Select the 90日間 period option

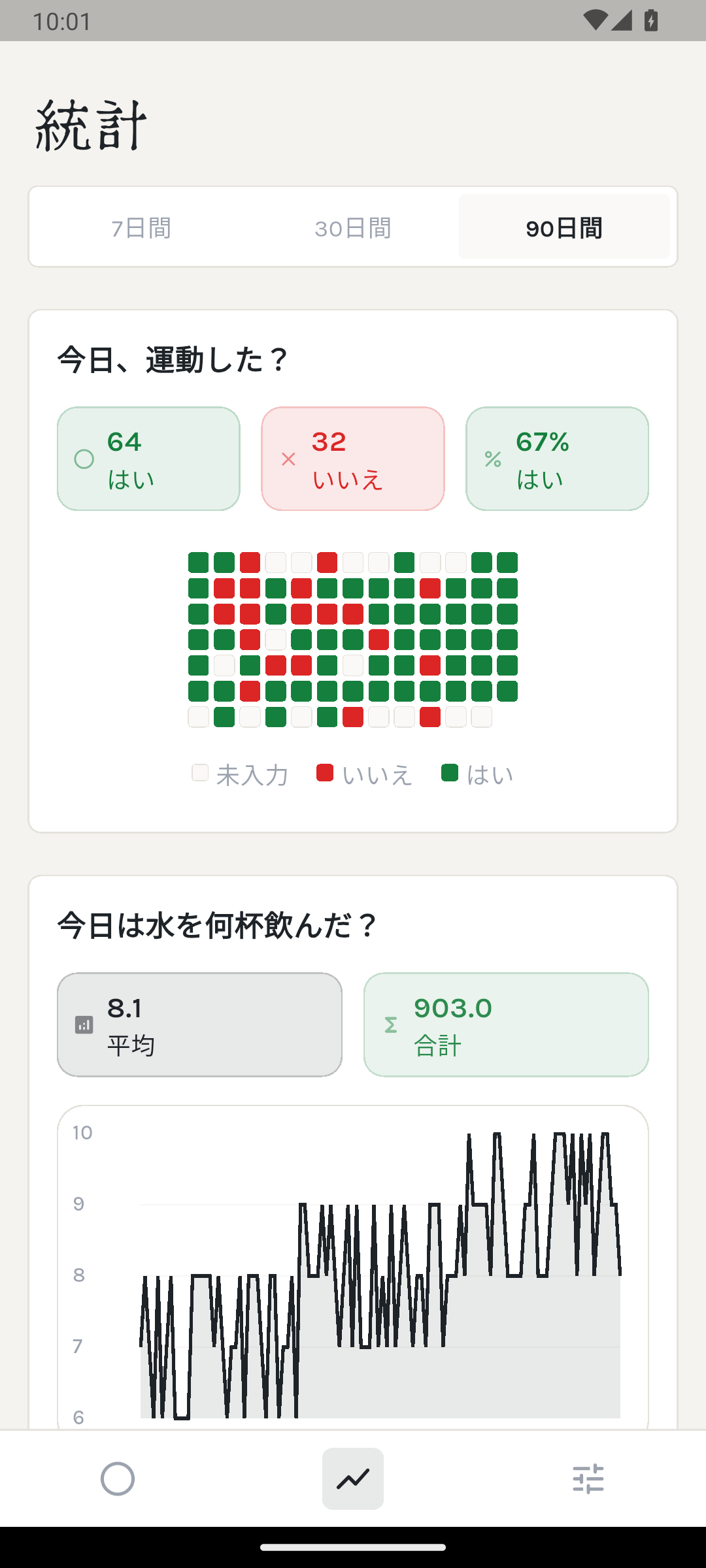tap(564, 227)
